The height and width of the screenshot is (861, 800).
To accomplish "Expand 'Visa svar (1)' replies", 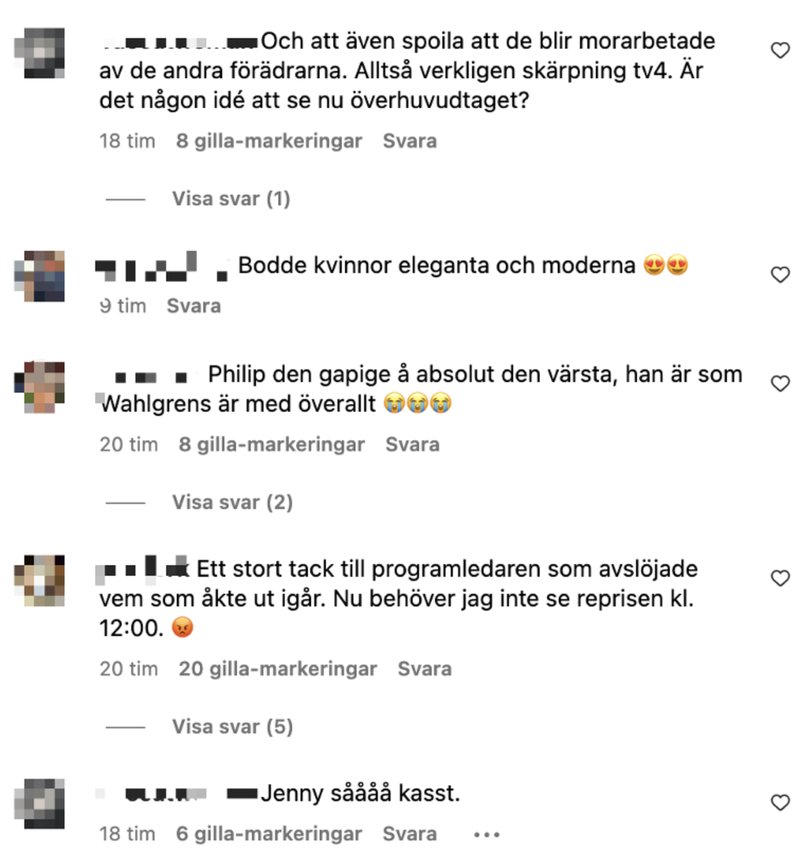I will coord(231,199).
